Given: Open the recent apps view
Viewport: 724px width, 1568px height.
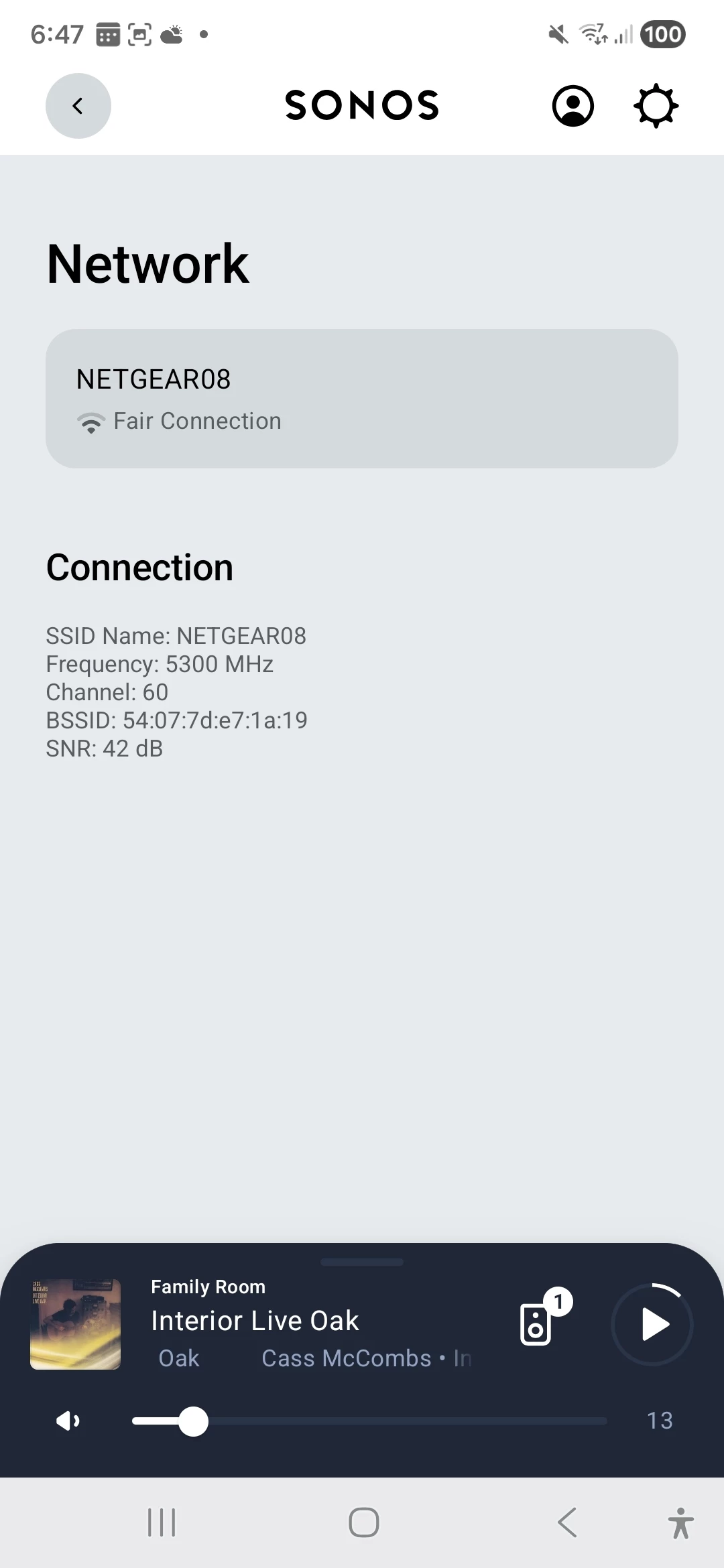Looking at the screenshot, I should pos(162,1522).
